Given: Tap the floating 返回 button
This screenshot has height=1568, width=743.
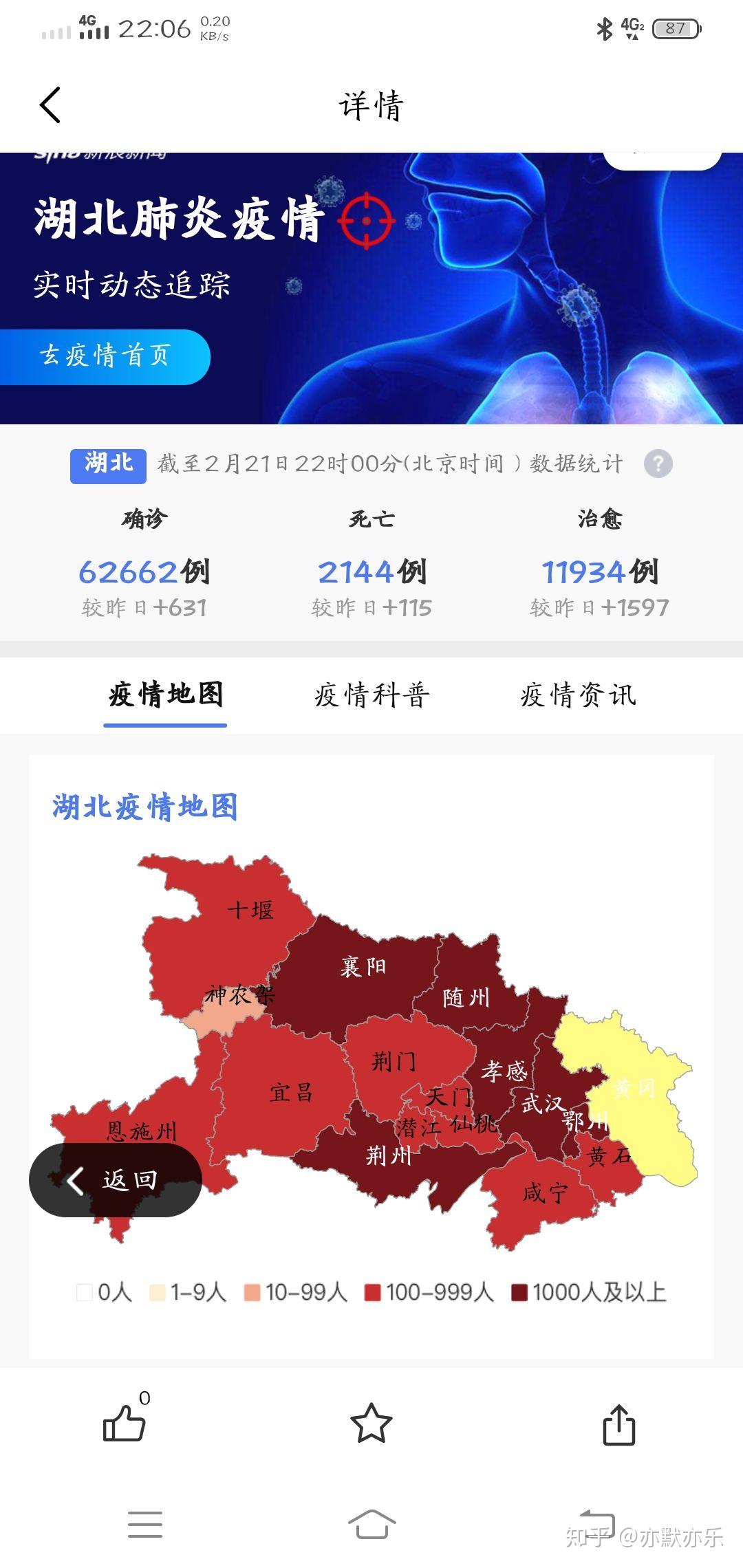Looking at the screenshot, I should (115, 1180).
